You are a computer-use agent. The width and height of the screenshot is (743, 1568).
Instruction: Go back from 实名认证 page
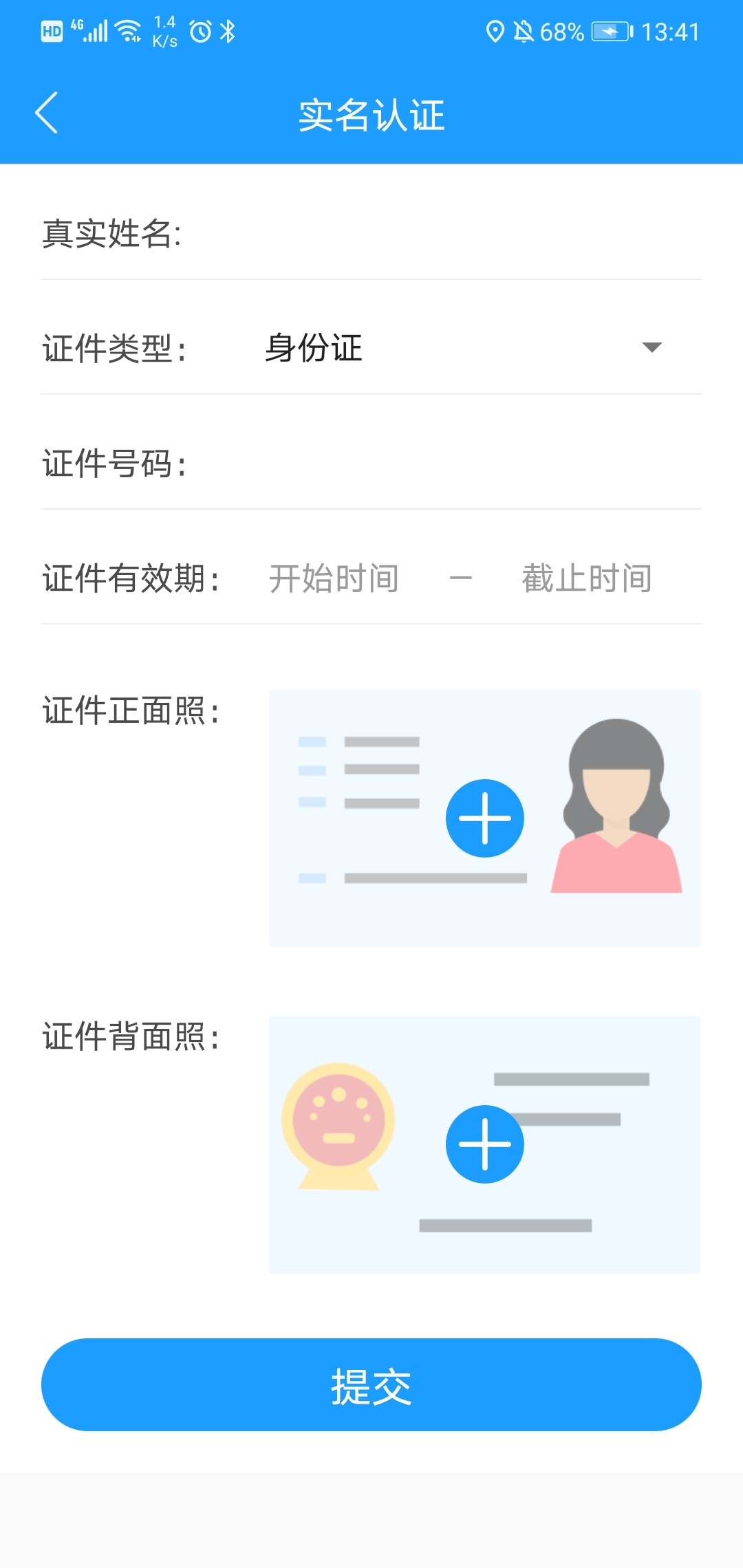[46, 113]
